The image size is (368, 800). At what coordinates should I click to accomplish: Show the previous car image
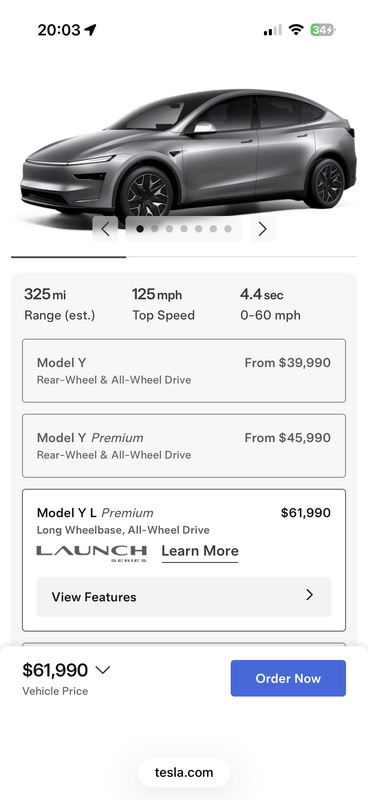point(105,230)
